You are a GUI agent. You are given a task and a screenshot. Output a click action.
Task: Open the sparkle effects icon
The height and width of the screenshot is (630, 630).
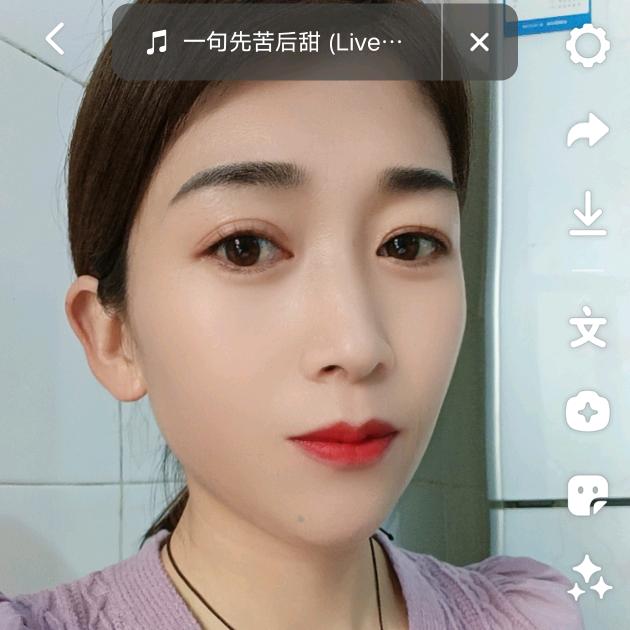[589, 579]
